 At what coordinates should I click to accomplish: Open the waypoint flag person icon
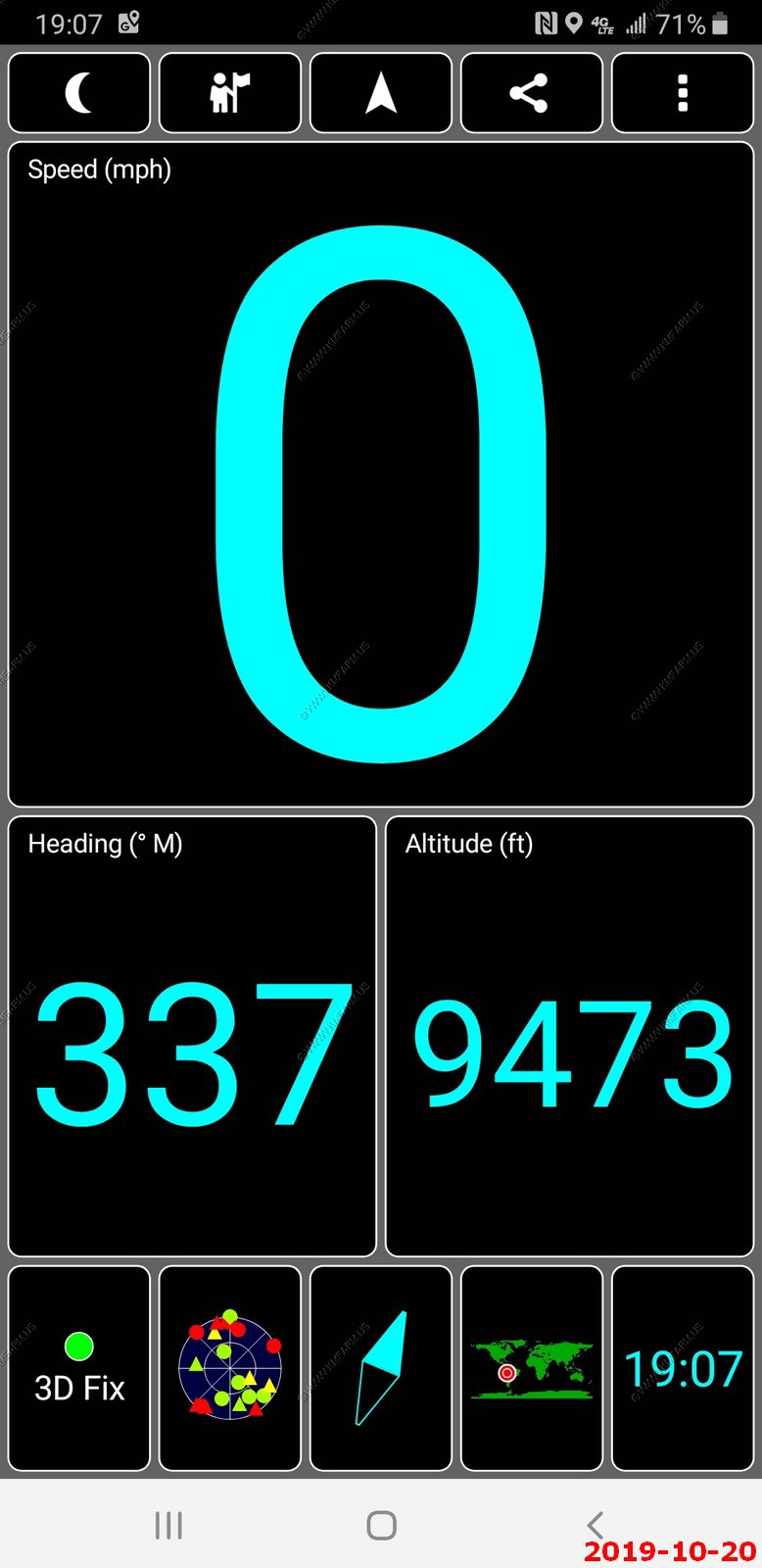click(230, 93)
